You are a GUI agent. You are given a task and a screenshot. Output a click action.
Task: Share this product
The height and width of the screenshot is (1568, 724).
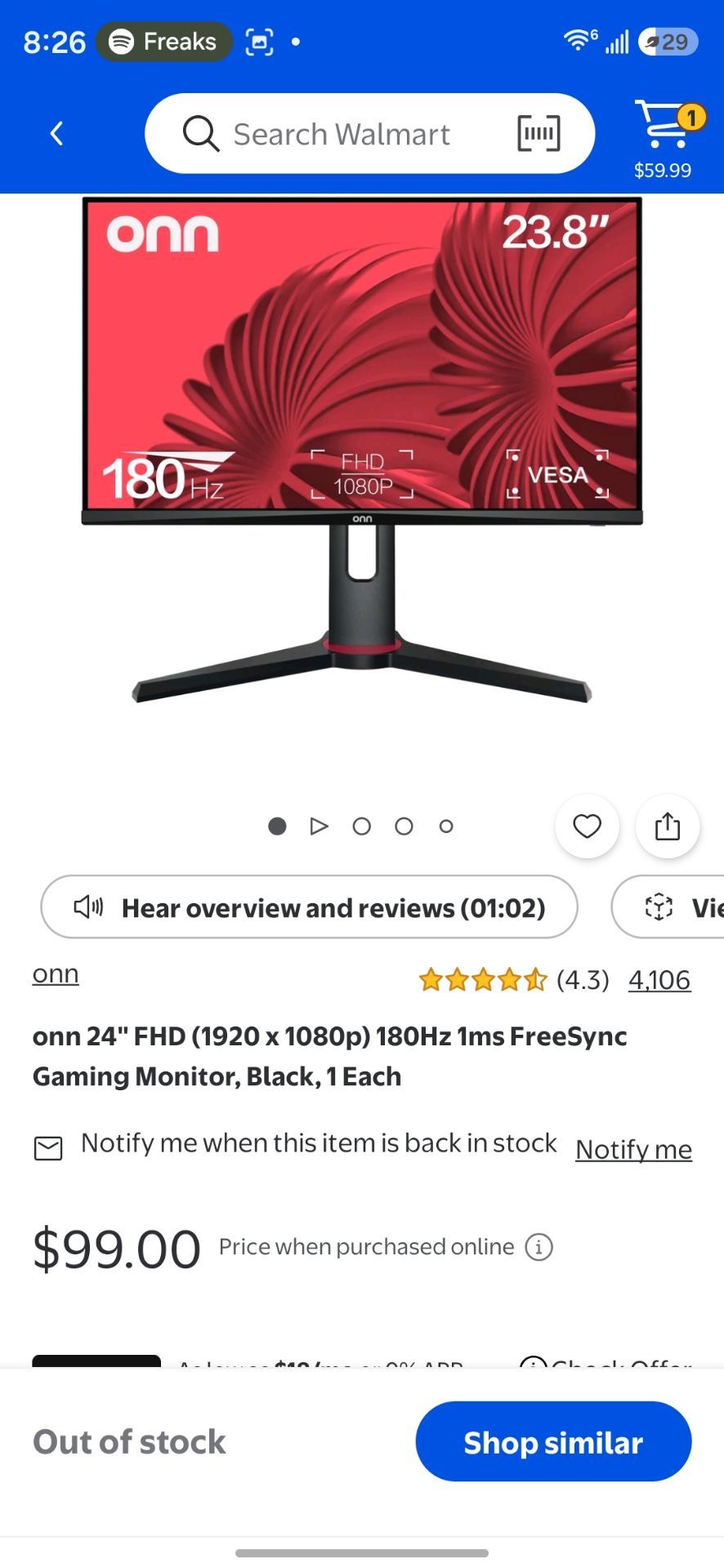(668, 826)
